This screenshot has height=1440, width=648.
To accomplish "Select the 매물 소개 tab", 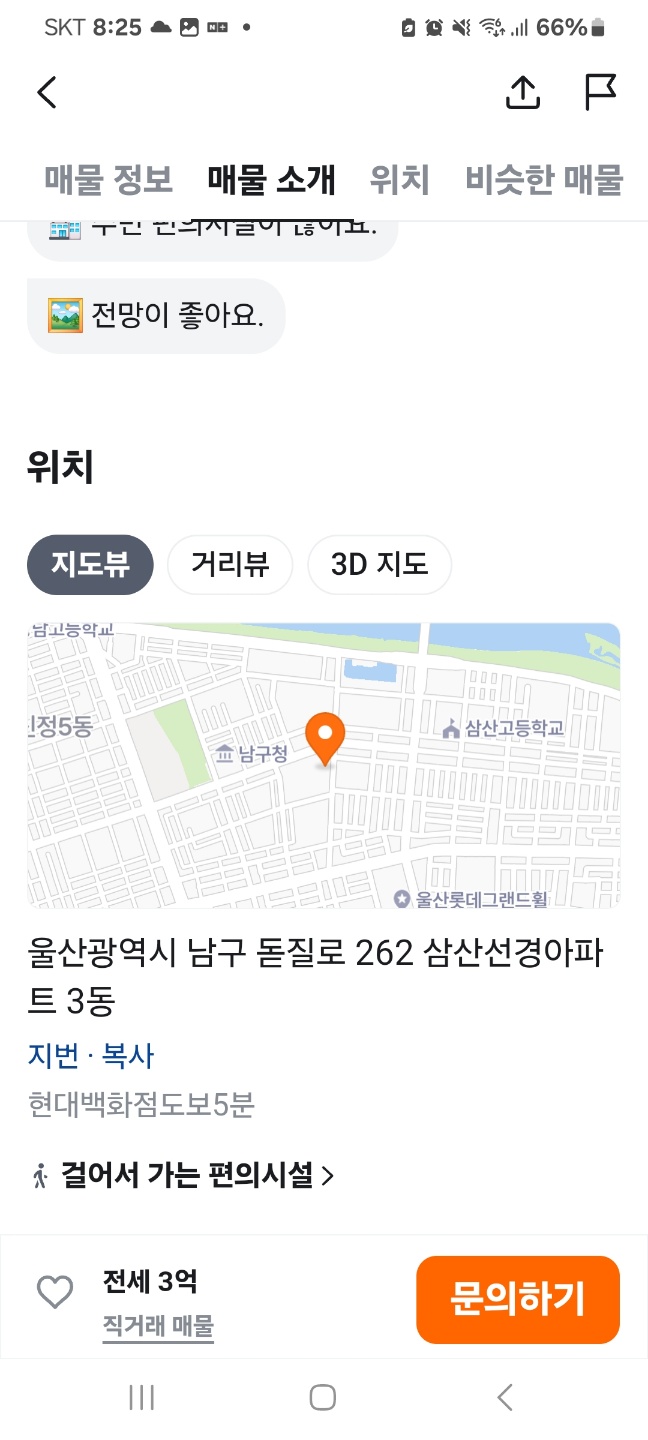I will [271, 180].
